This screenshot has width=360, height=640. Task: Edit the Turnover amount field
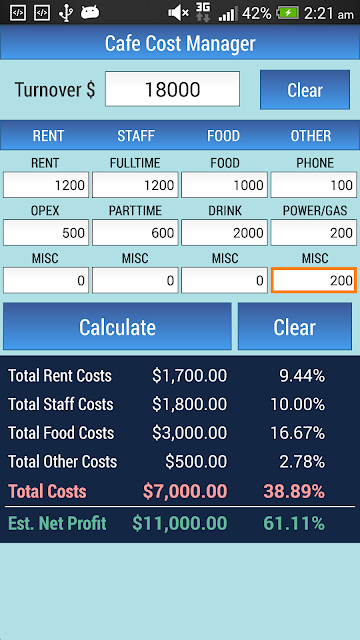(172, 89)
